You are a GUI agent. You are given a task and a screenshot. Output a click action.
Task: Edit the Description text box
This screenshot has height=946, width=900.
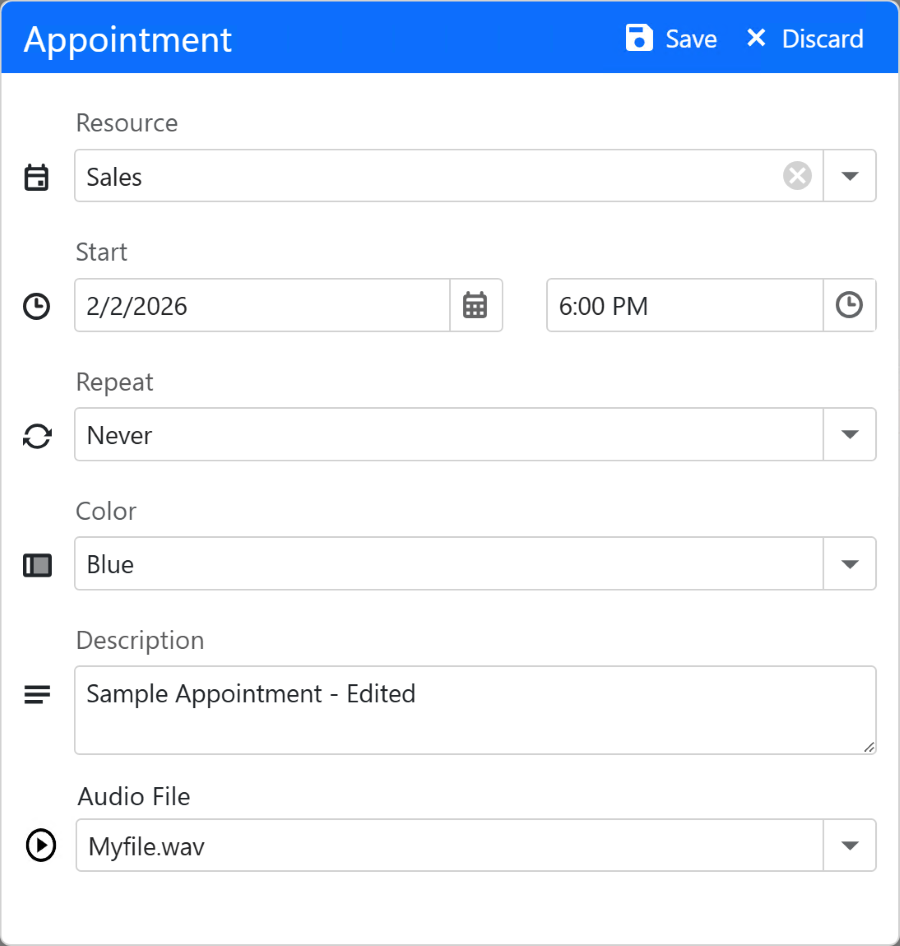point(475,710)
